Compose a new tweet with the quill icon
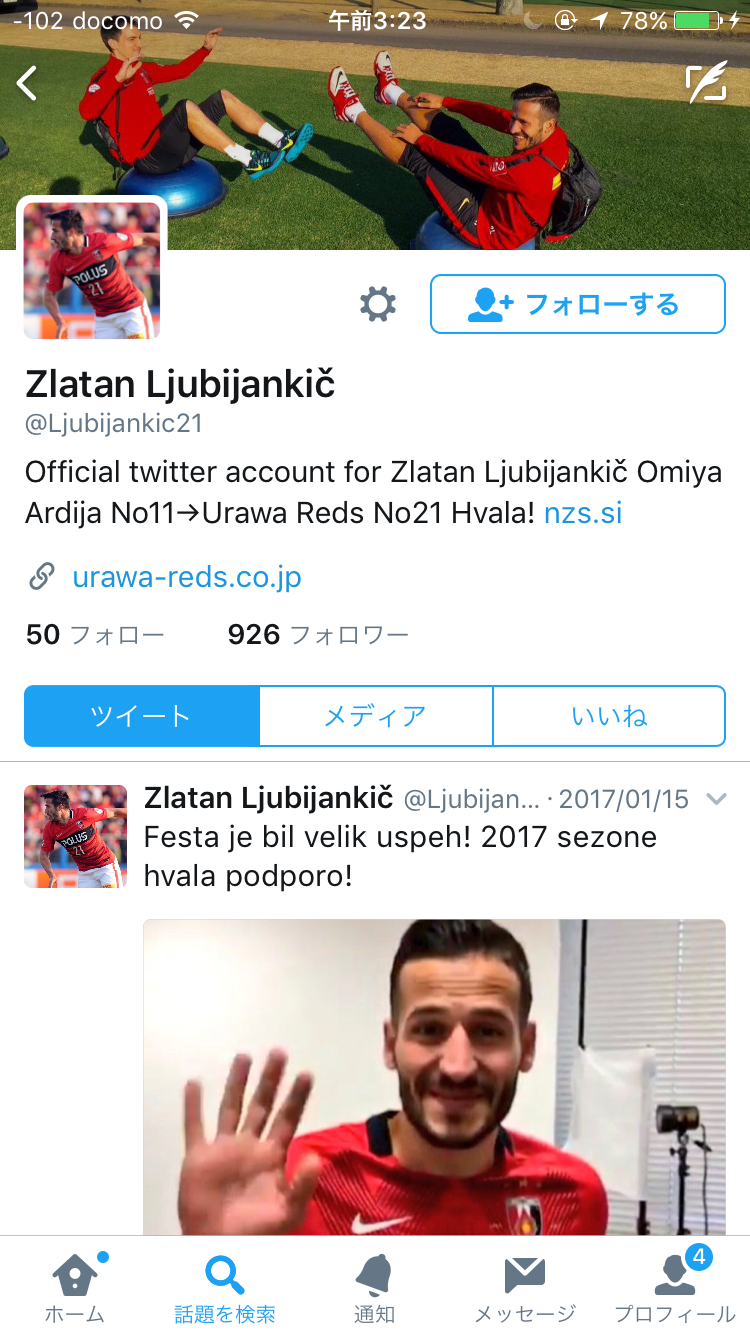 (x=706, y=84)
